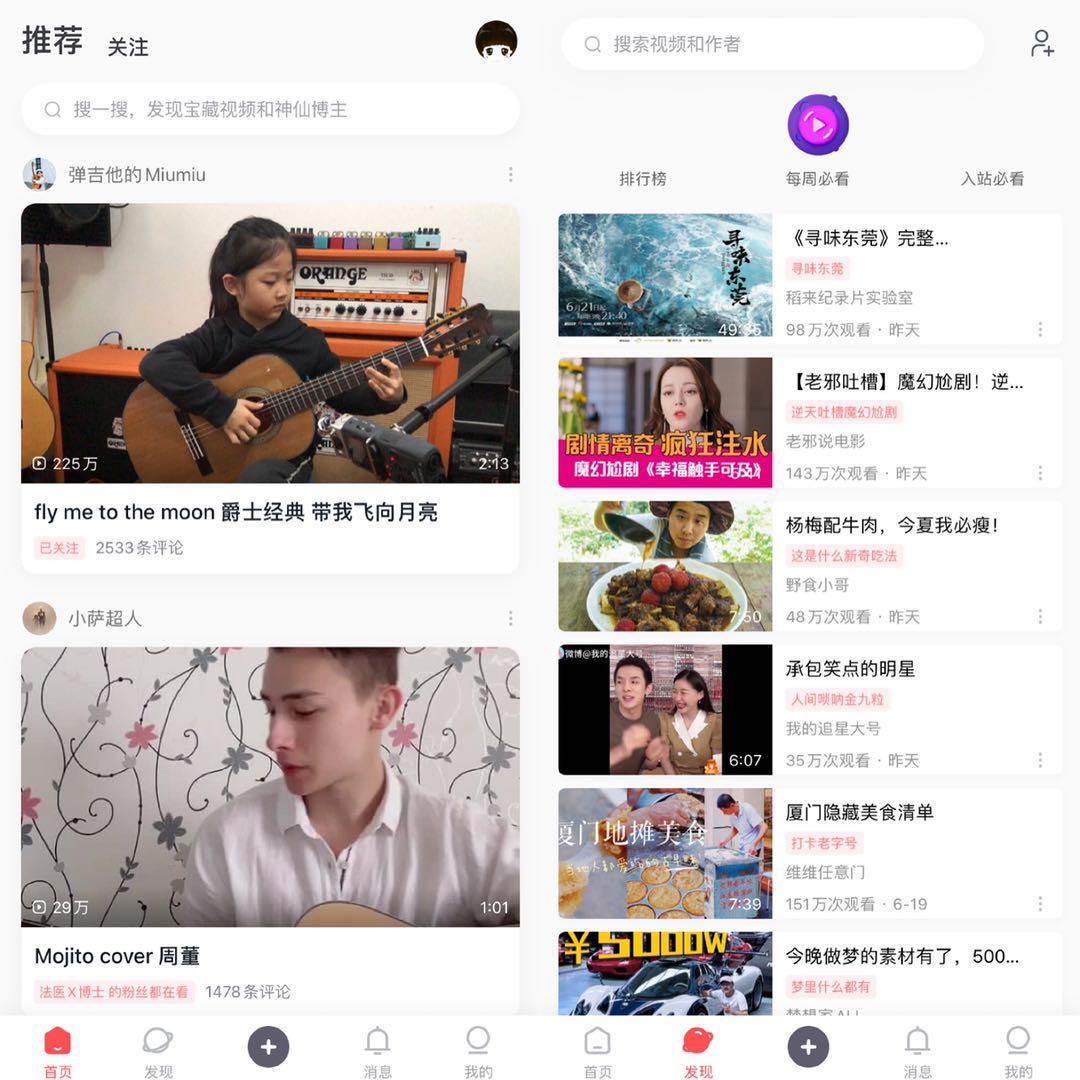This screenshot has height=1080, width=1080.
Task: Tap the 打卡老字号 tag
Action: (x=824, y=843)
